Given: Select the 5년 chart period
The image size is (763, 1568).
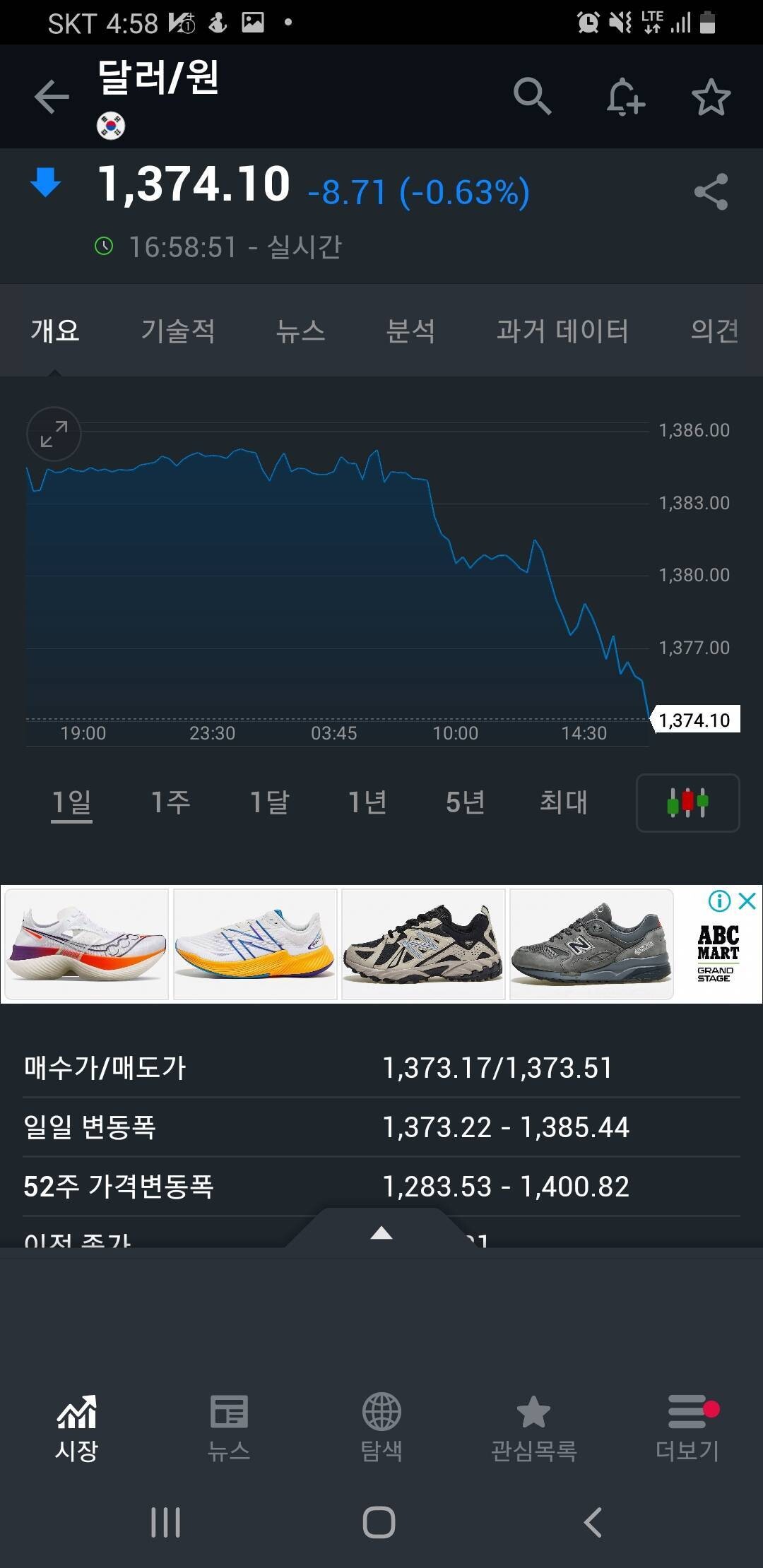Looking at the screenshot, I should pyautogui.click(x=464, y=803).
